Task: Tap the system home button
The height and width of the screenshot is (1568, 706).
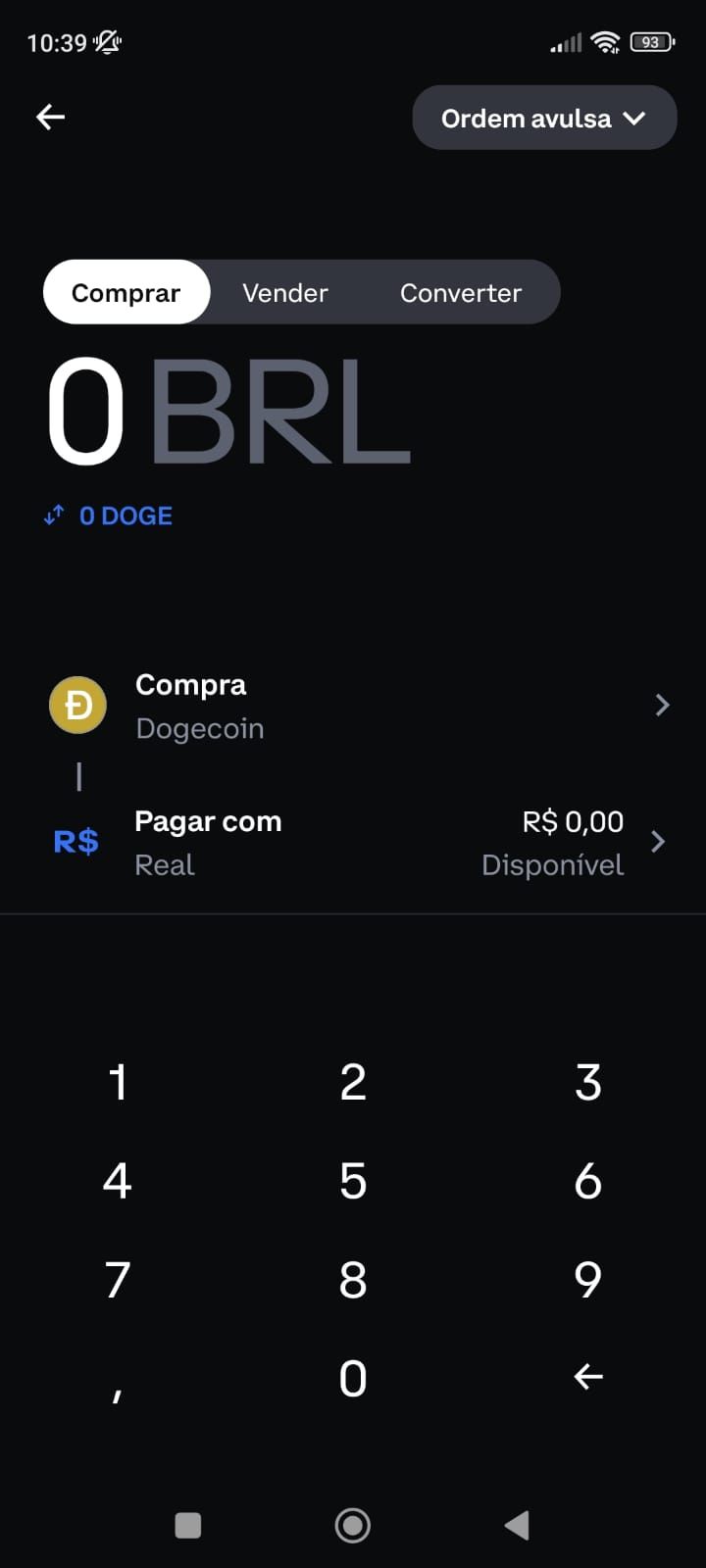Action: (x=353, y=1525)
